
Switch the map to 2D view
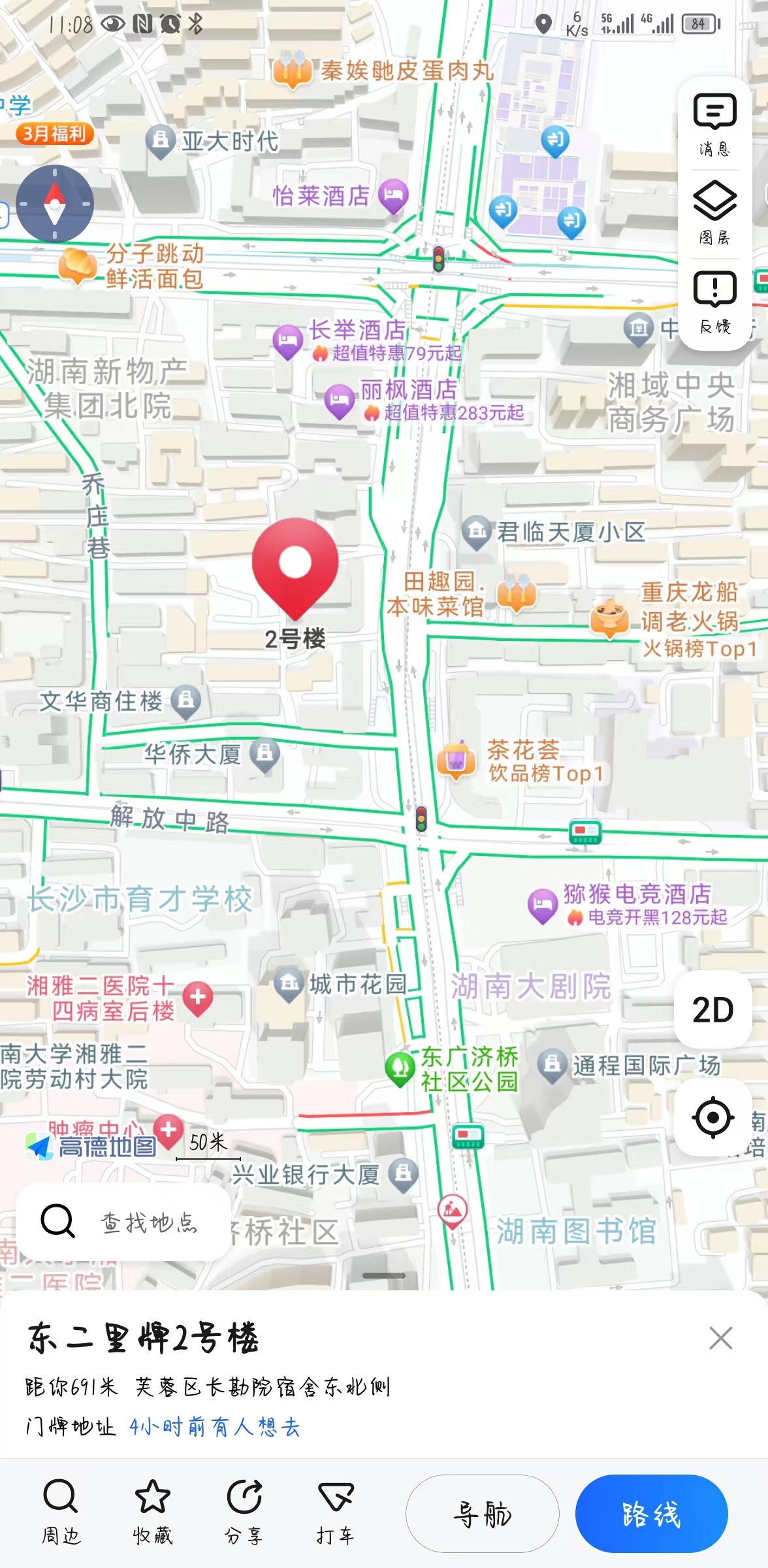712,1010
